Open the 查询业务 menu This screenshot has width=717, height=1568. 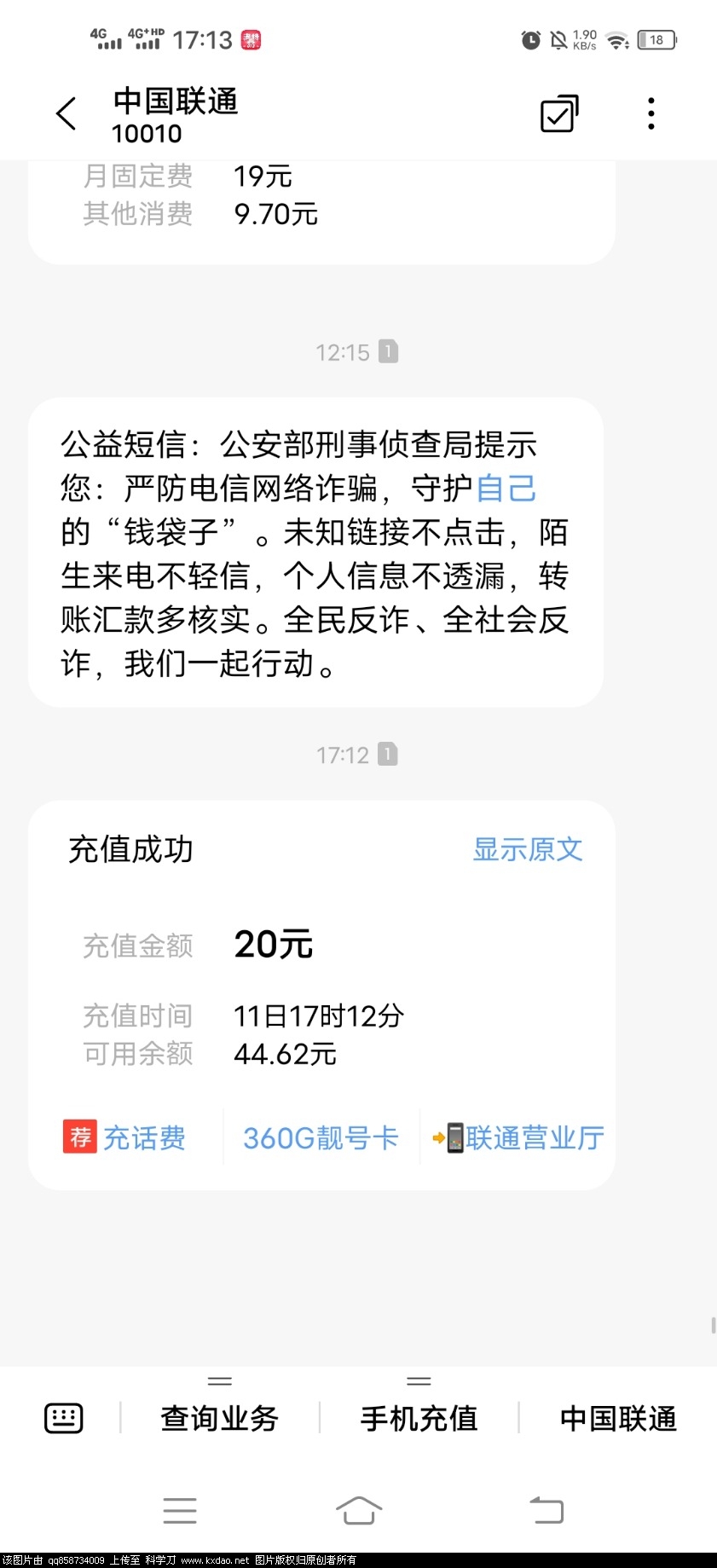click(x=219, y=1418)
